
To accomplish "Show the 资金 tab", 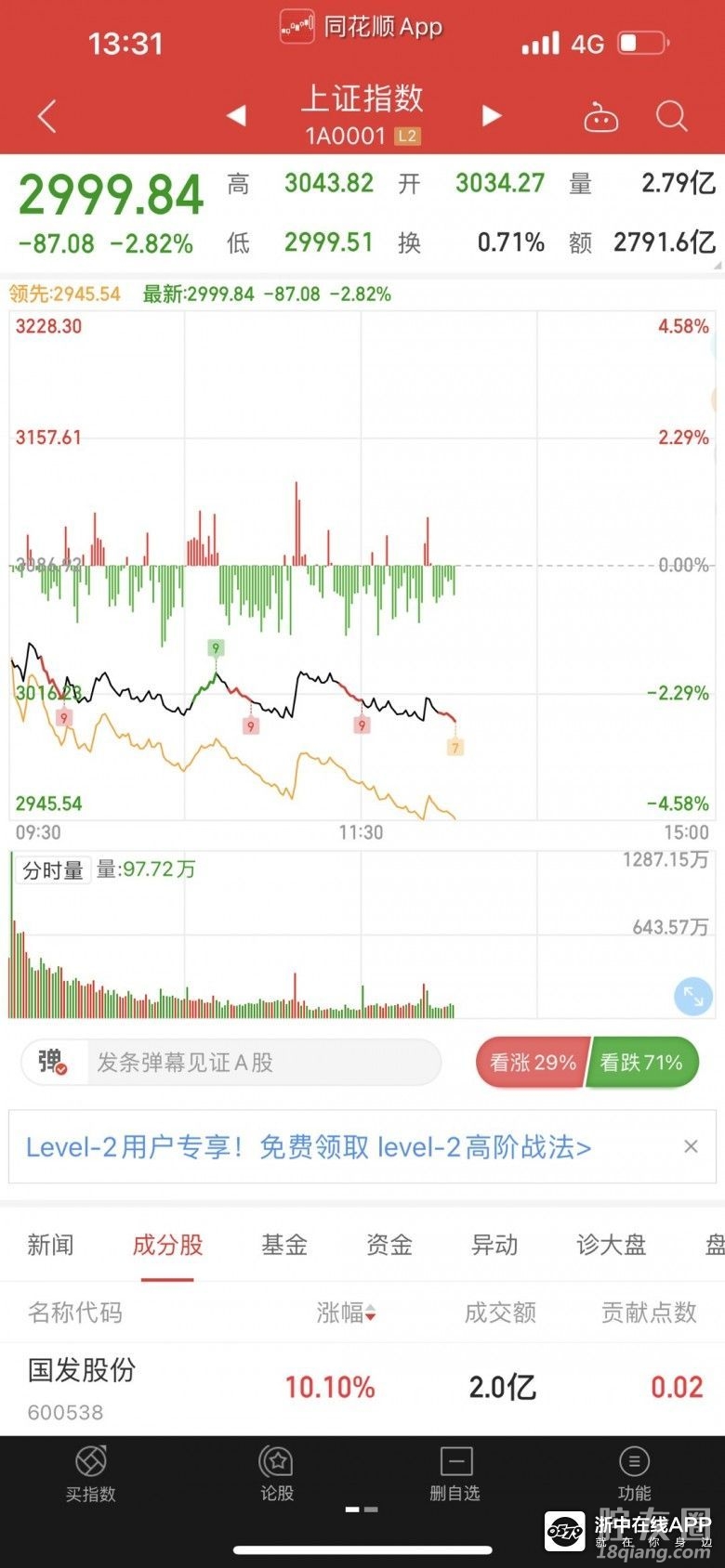I will click(x=389, y=1245).
